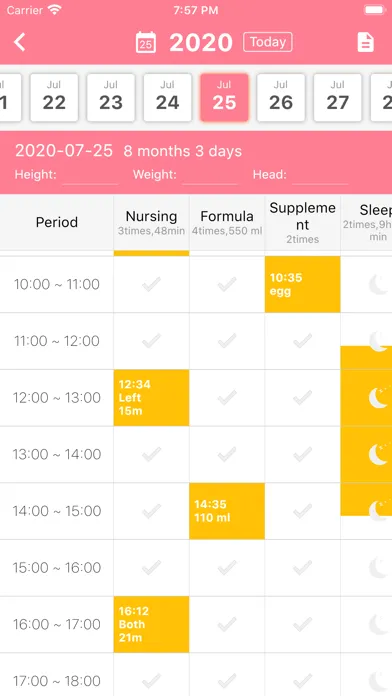Open the 10:35 egg supplement entry

click(303, 284)
